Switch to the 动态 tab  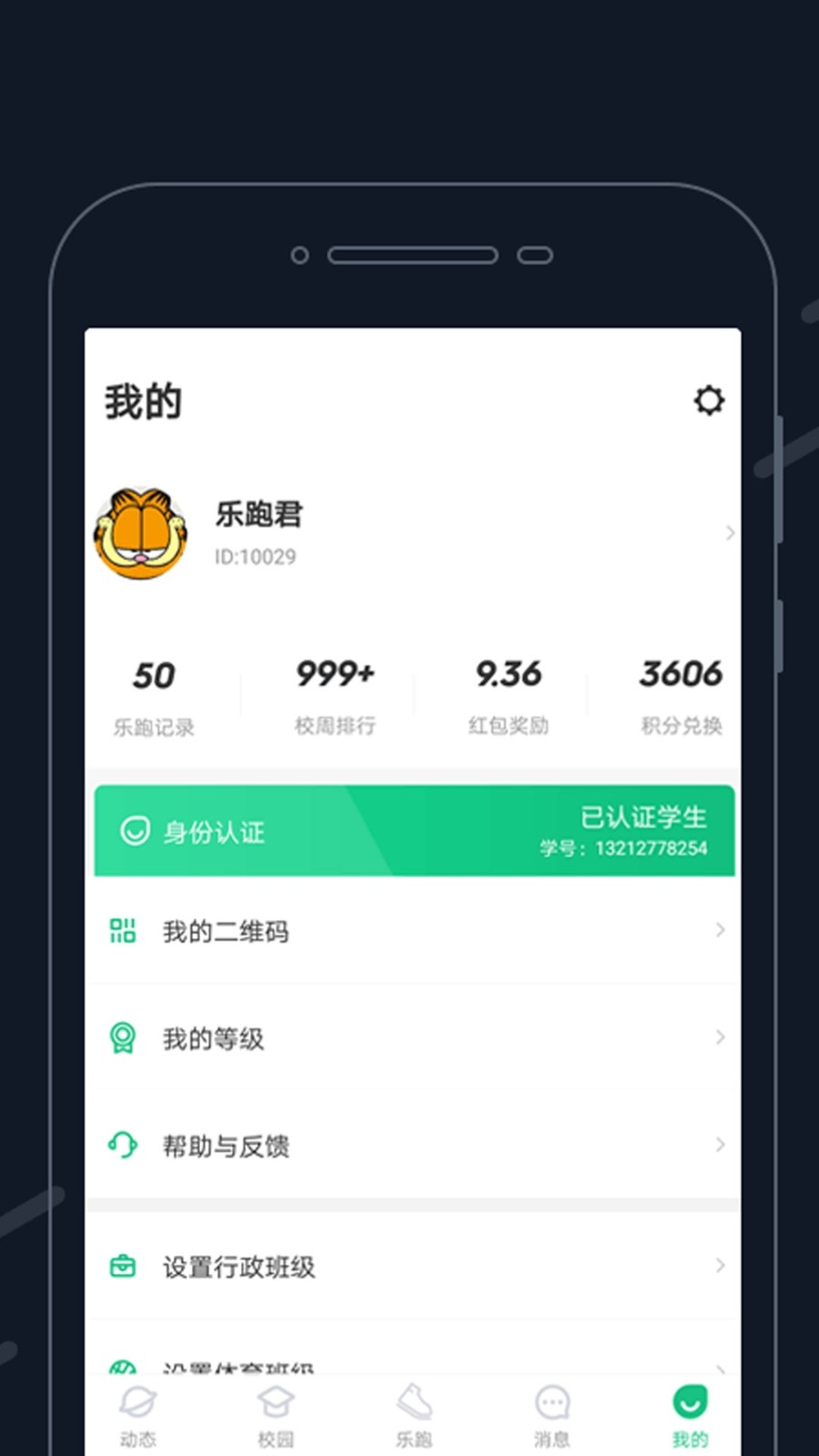(x=137, y=1415)
